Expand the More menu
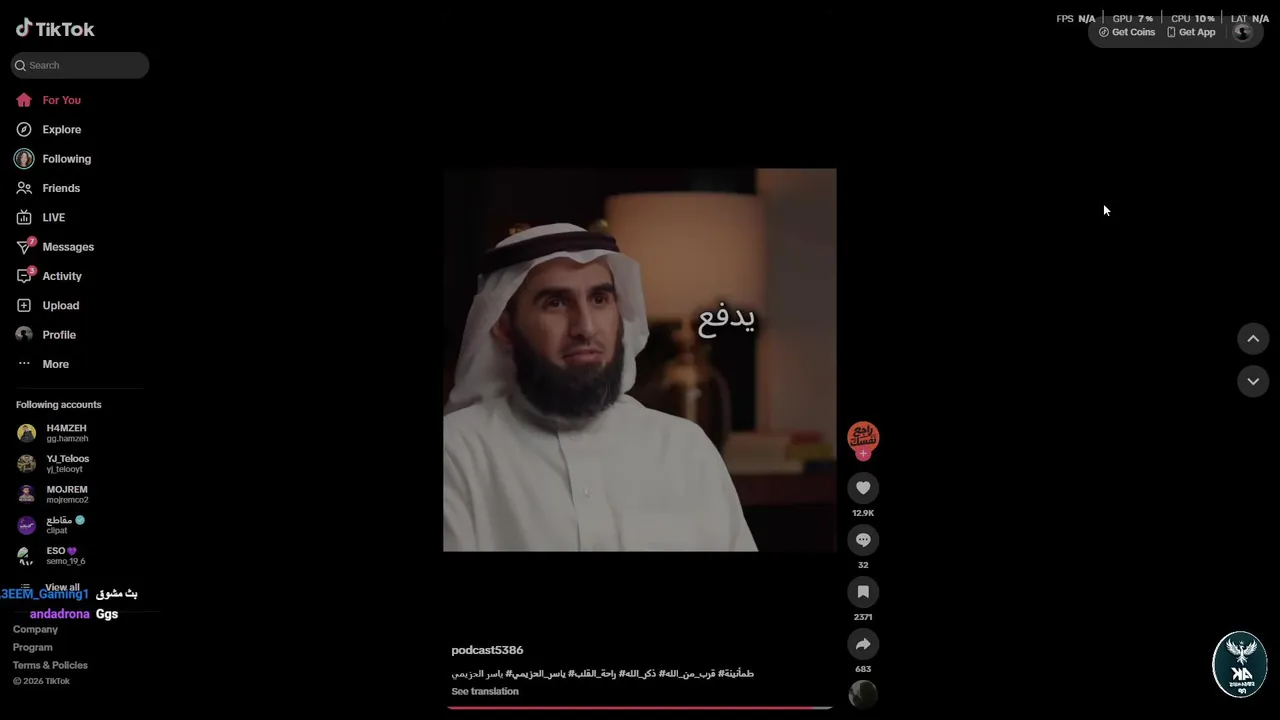The image size is (1280, 720). tap(55, 364)
